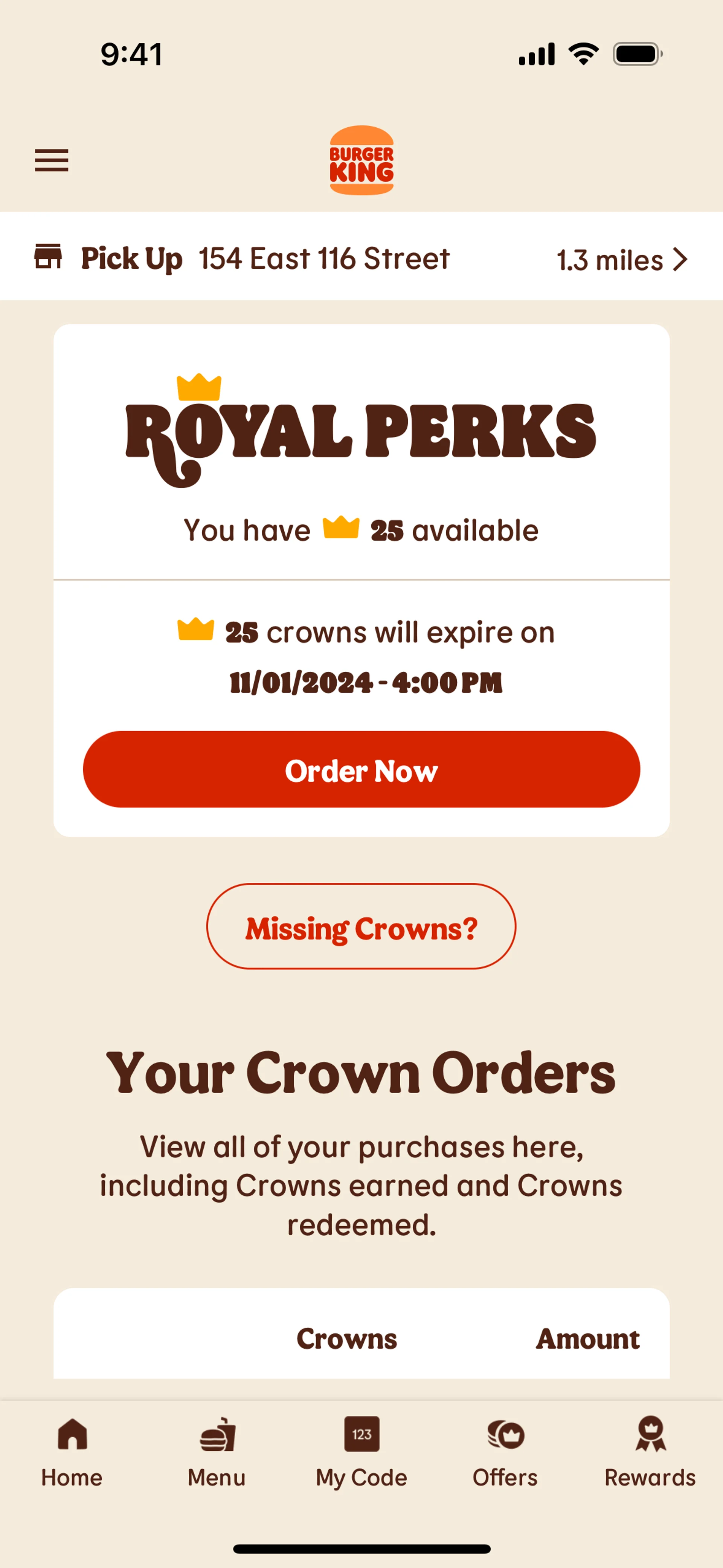Image resolution: width=723 pixels, height=1568 pixels.
Task: View the Offers tab
Action: (505, 1452)
